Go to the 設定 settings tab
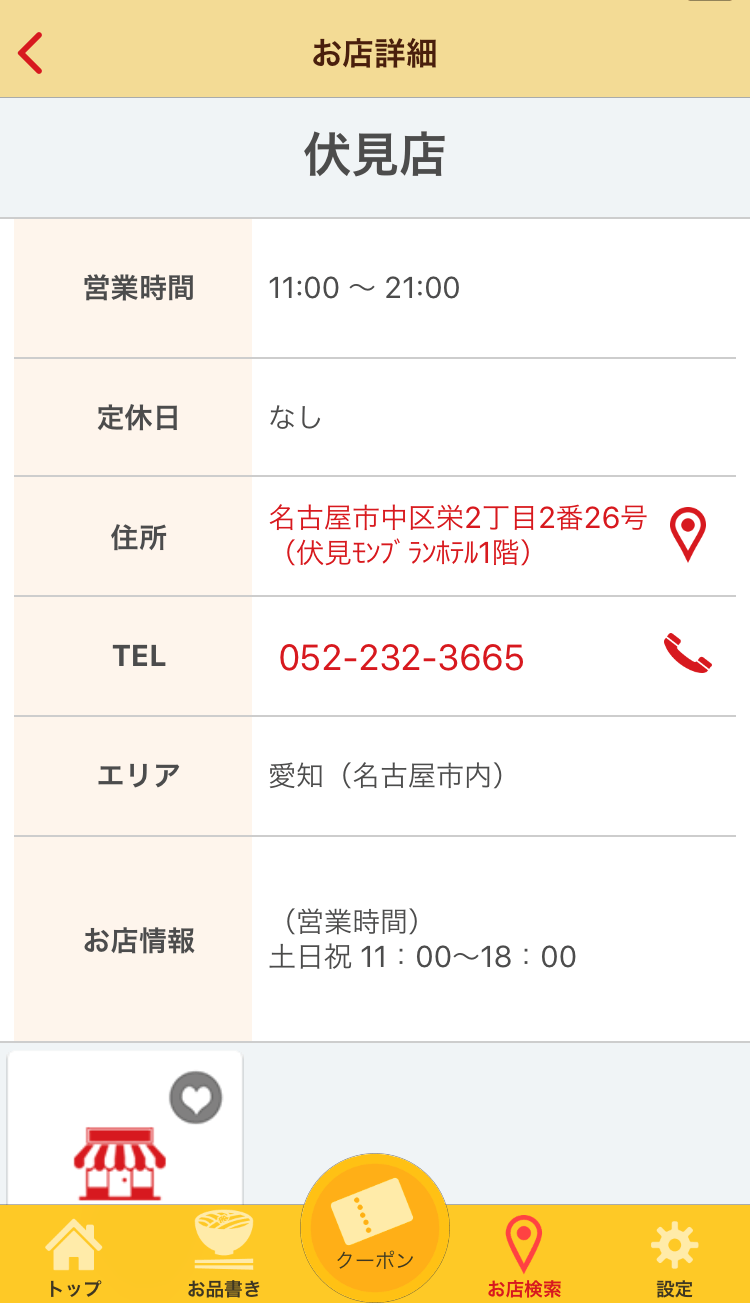The image size is (750, 1303). (674, 1257)
